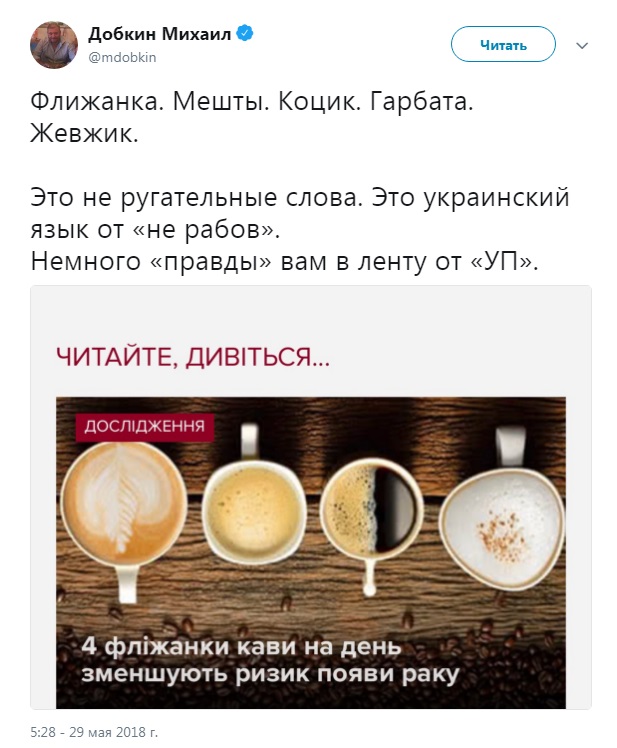This screenshot has width=617, height=748.
Task: Open the 5:28 - 29 мая 2018 timestamp
Action: click(x=94, y=732)
